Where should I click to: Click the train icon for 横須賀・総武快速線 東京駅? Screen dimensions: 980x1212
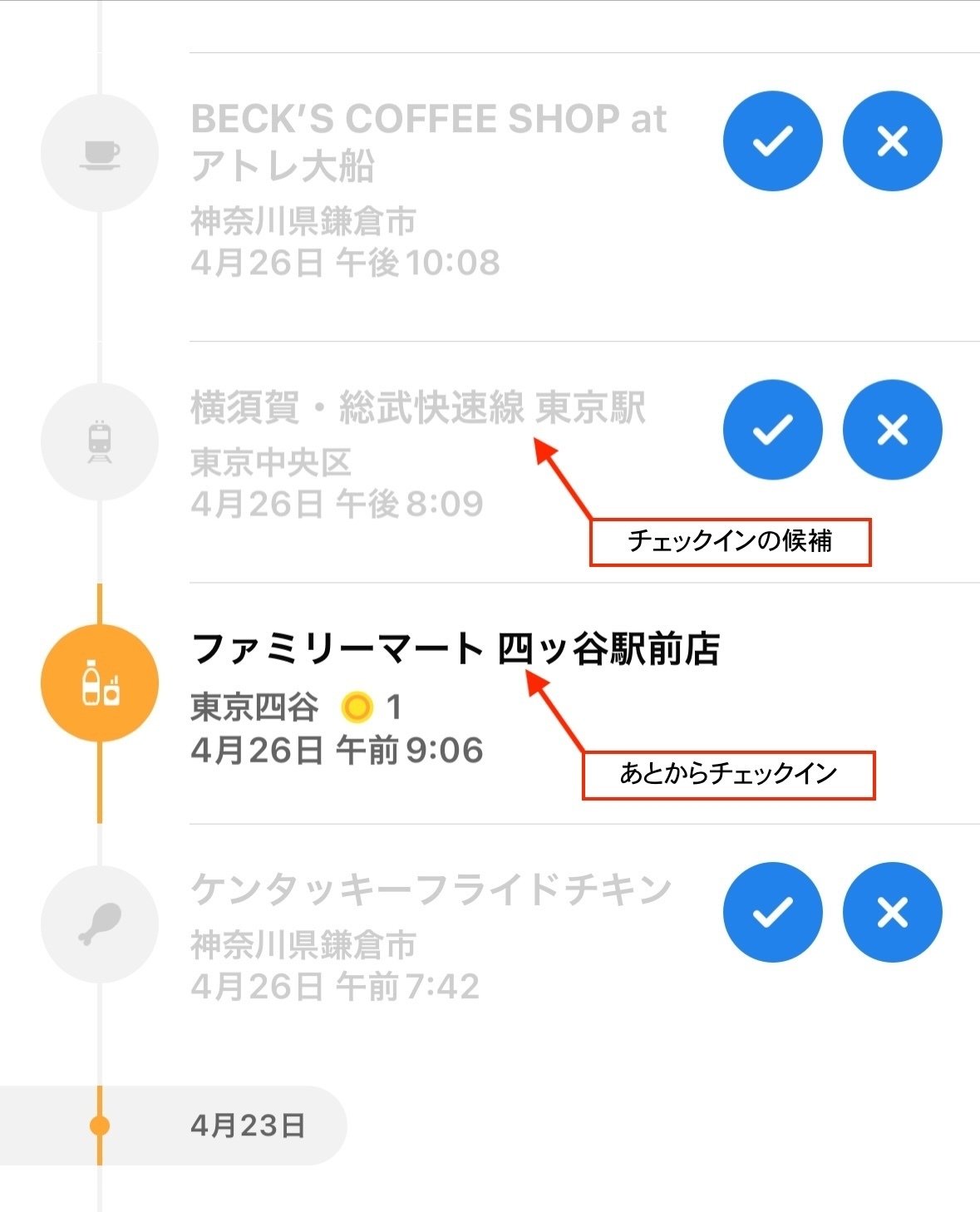click(100, 442)
